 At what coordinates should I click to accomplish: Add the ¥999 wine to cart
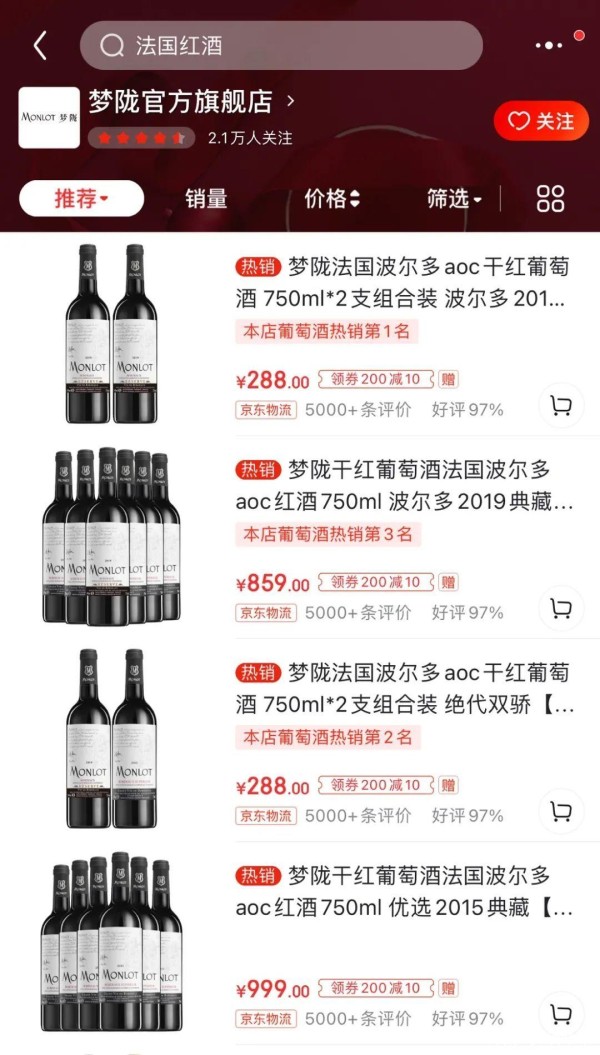(x=561, y=1014)
